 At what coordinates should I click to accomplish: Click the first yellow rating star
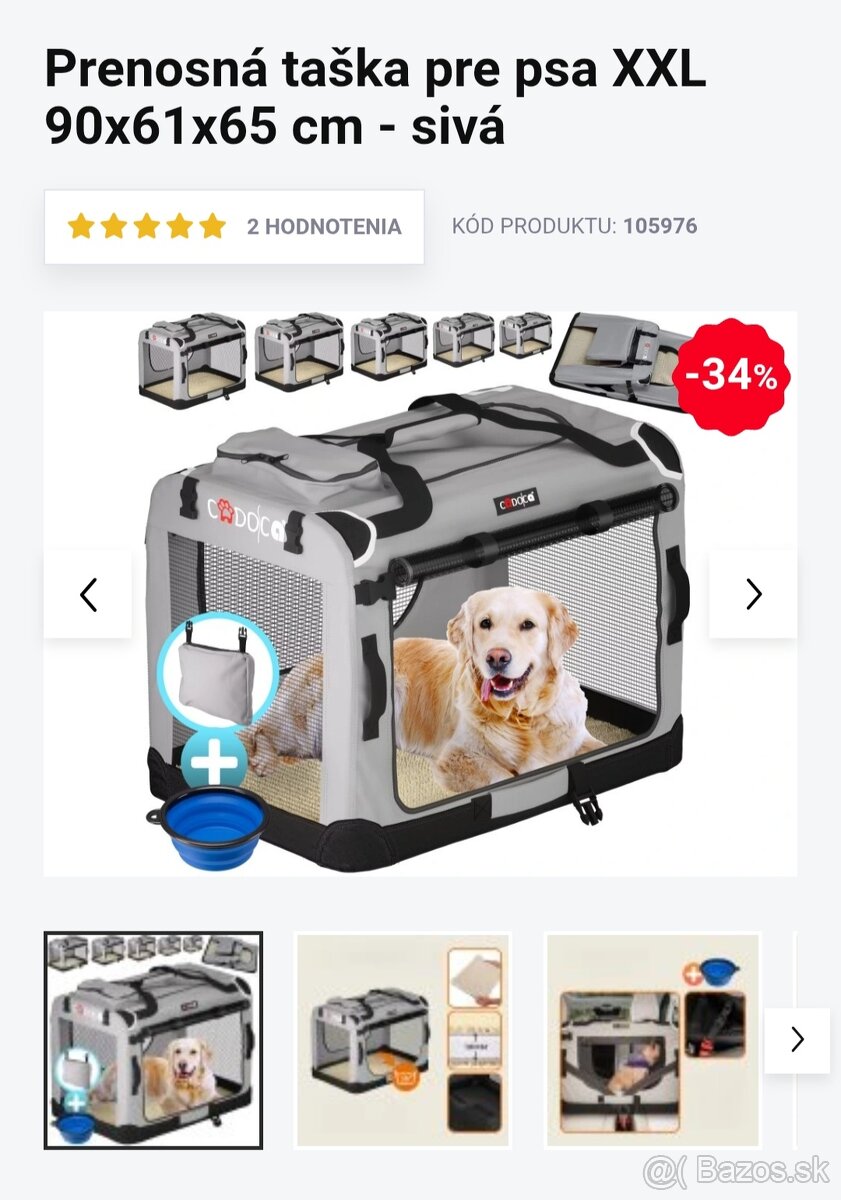[x=80, y=225]
